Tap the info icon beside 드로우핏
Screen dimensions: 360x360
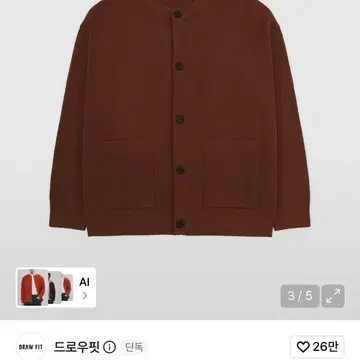109,347
